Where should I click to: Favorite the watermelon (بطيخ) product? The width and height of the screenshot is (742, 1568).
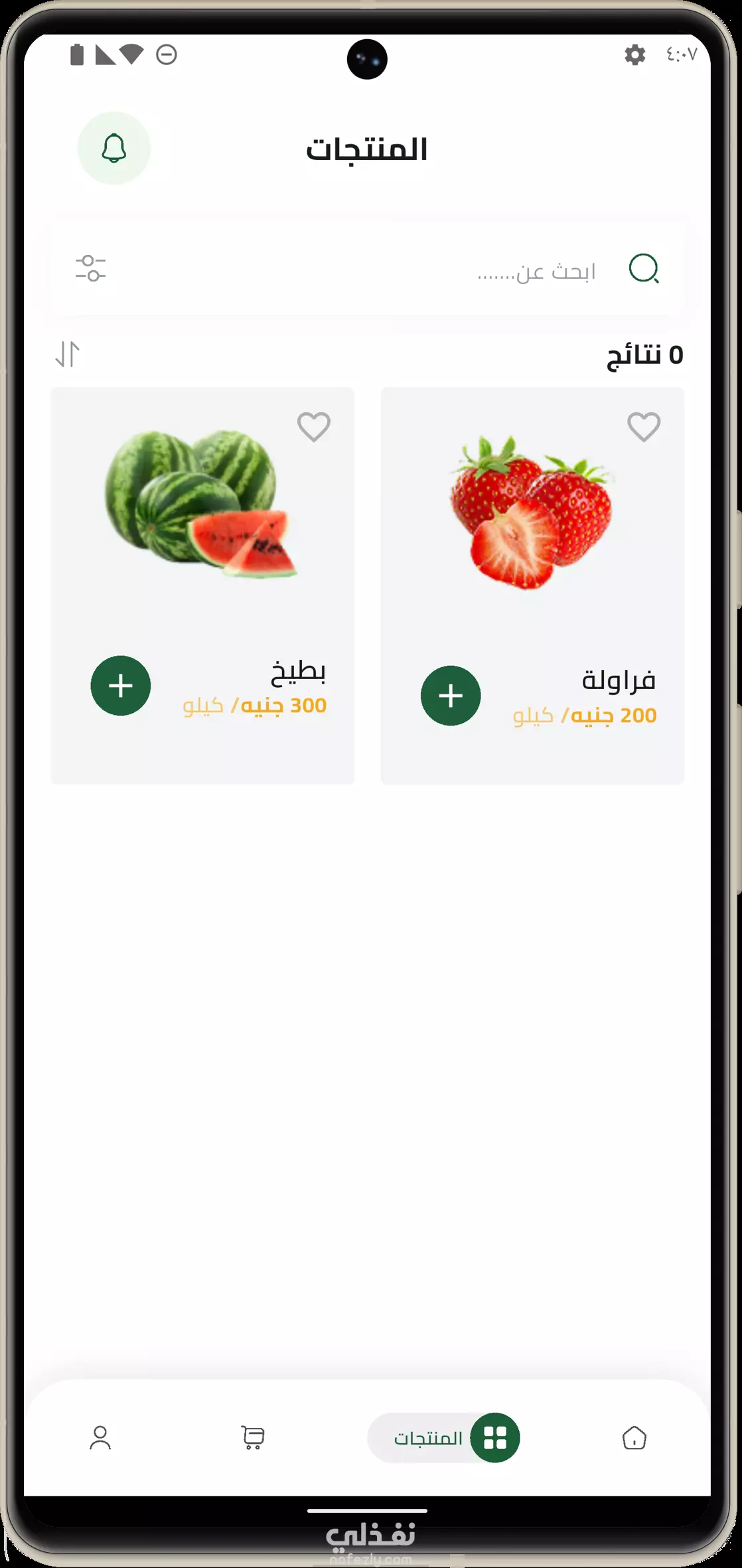(314, 427)
